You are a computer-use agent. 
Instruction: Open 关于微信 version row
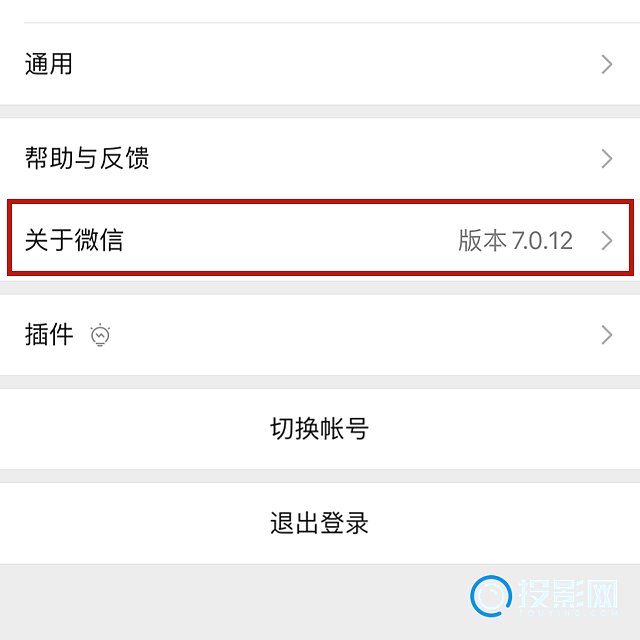click(320, 240)
